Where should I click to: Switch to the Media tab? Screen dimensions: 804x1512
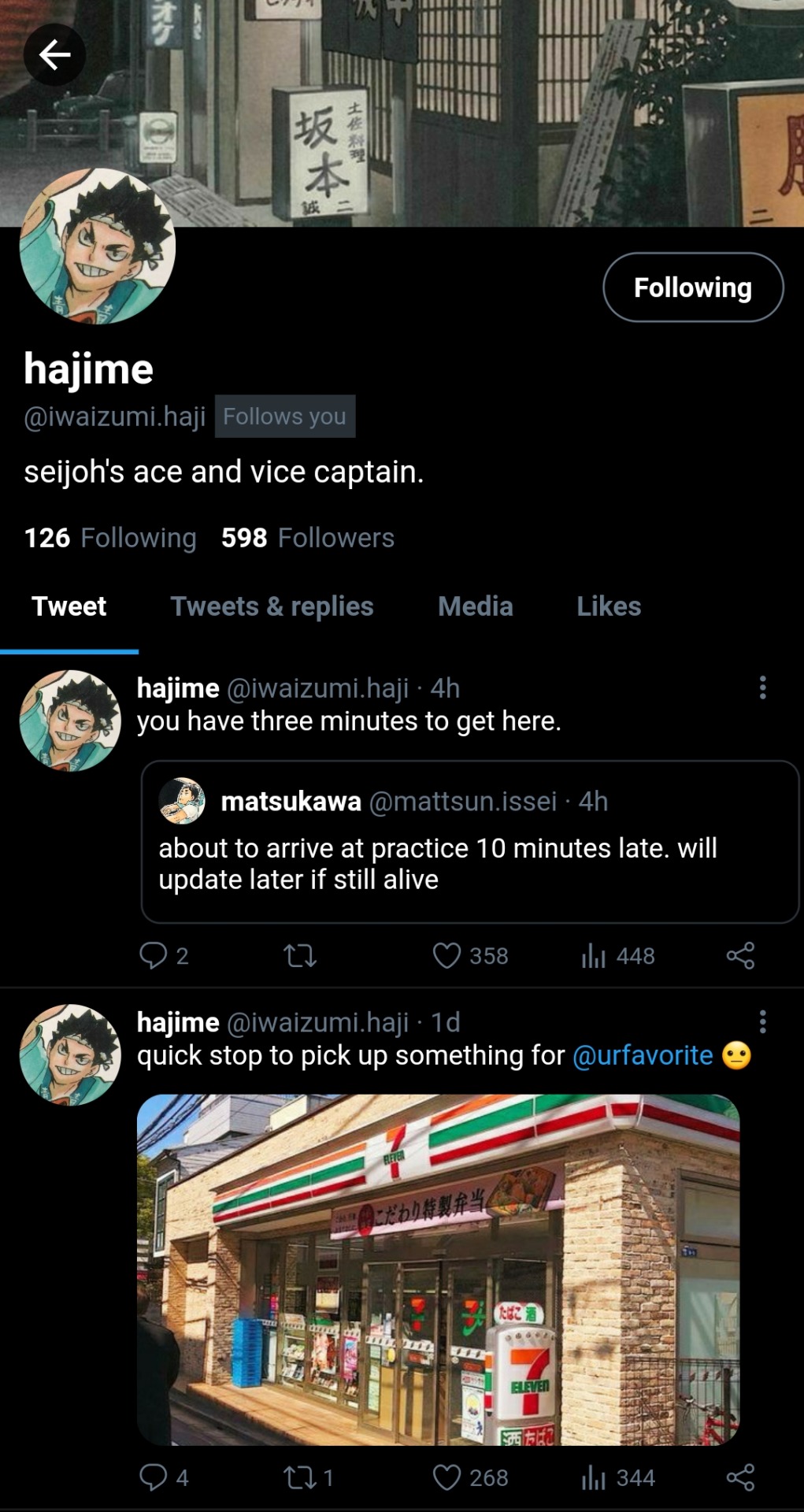(475, 606)
